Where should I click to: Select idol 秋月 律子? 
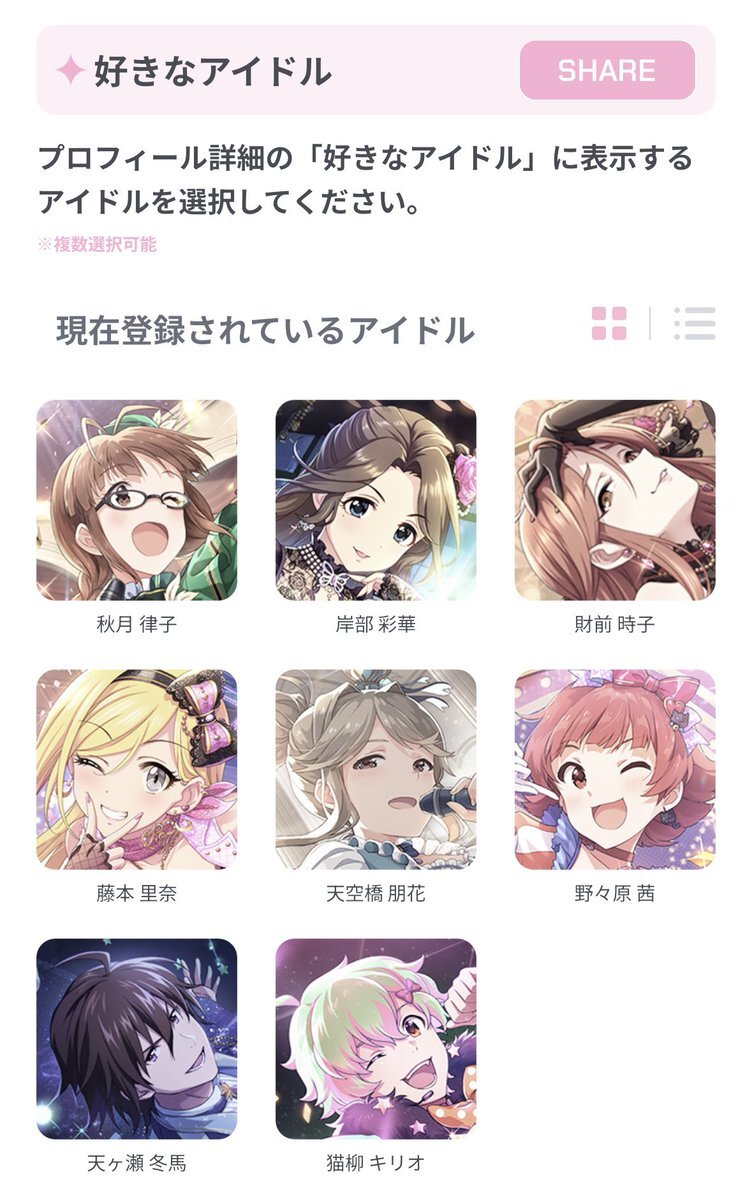[x=137, y=500]
